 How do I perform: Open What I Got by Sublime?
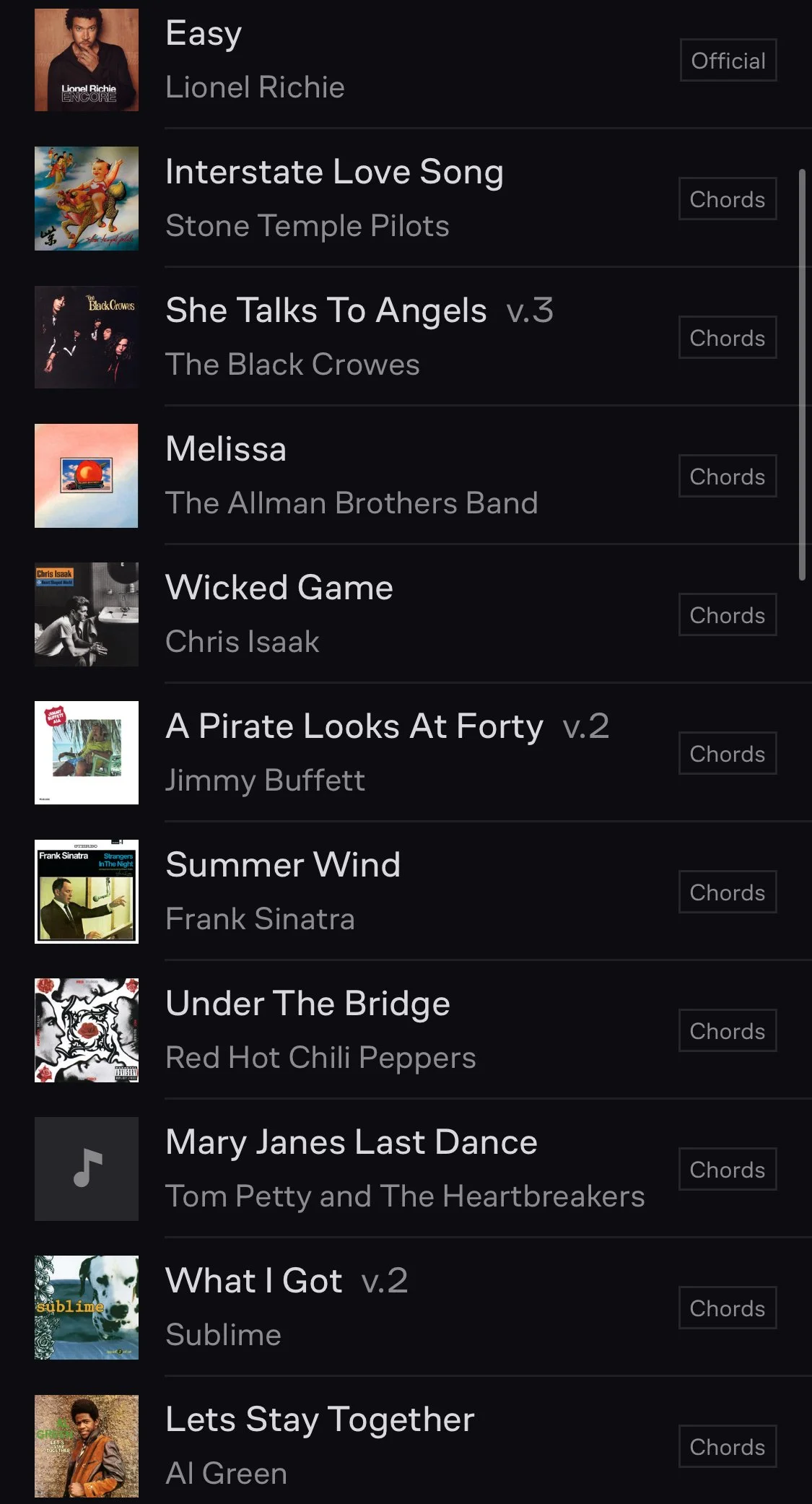(253, 1282)
